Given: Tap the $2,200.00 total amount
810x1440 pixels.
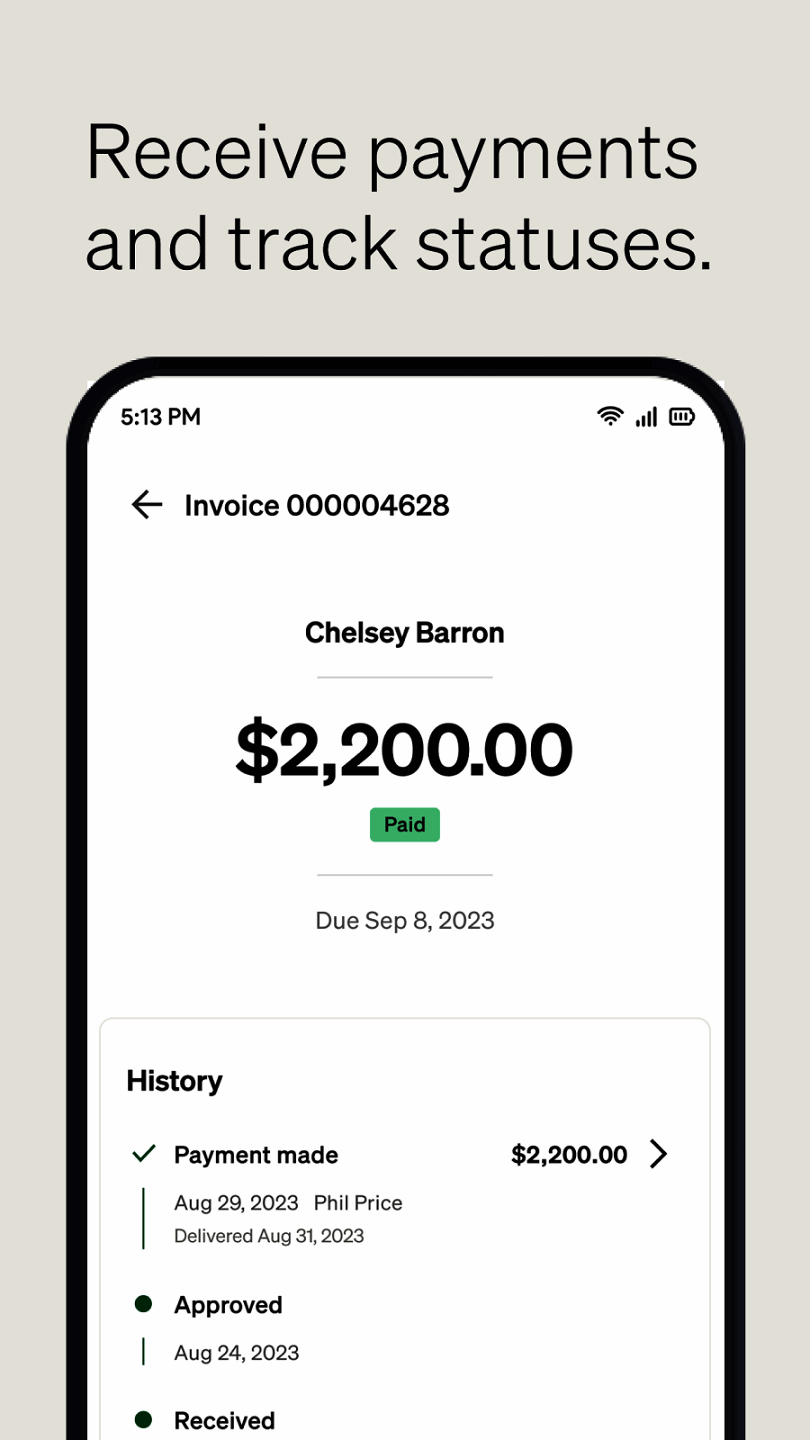Looking at the screenshot, I should pos(404,750).
